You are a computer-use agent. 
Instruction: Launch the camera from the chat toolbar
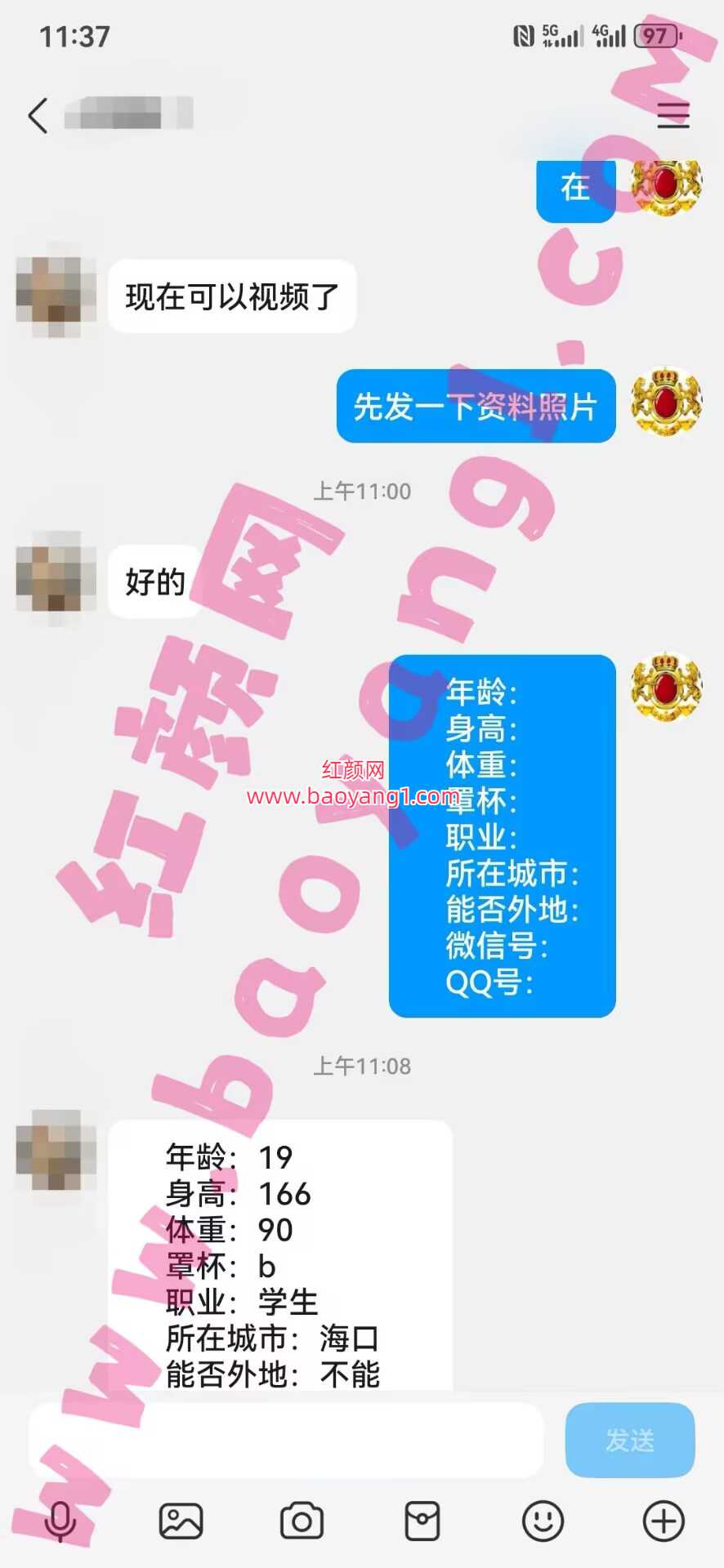[302, 1521]
